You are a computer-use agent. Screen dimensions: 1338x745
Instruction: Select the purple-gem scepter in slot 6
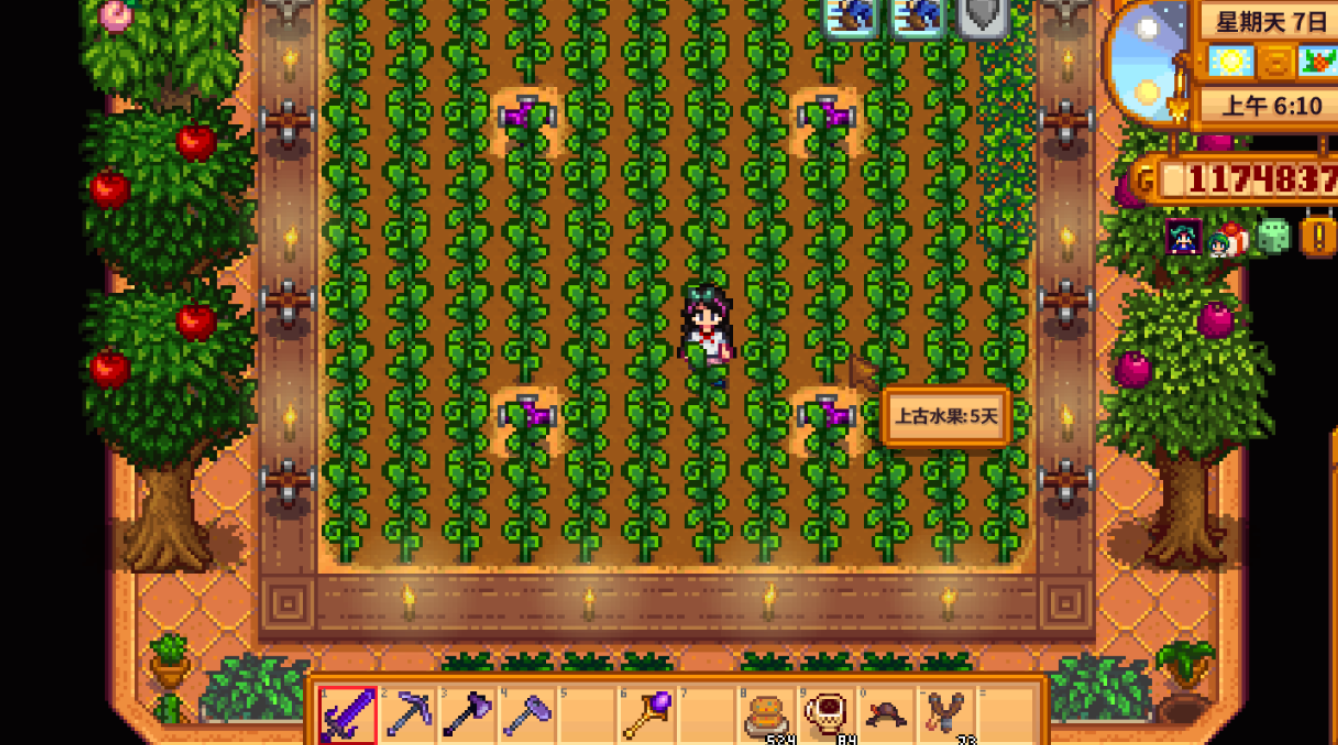pos(648,714)
